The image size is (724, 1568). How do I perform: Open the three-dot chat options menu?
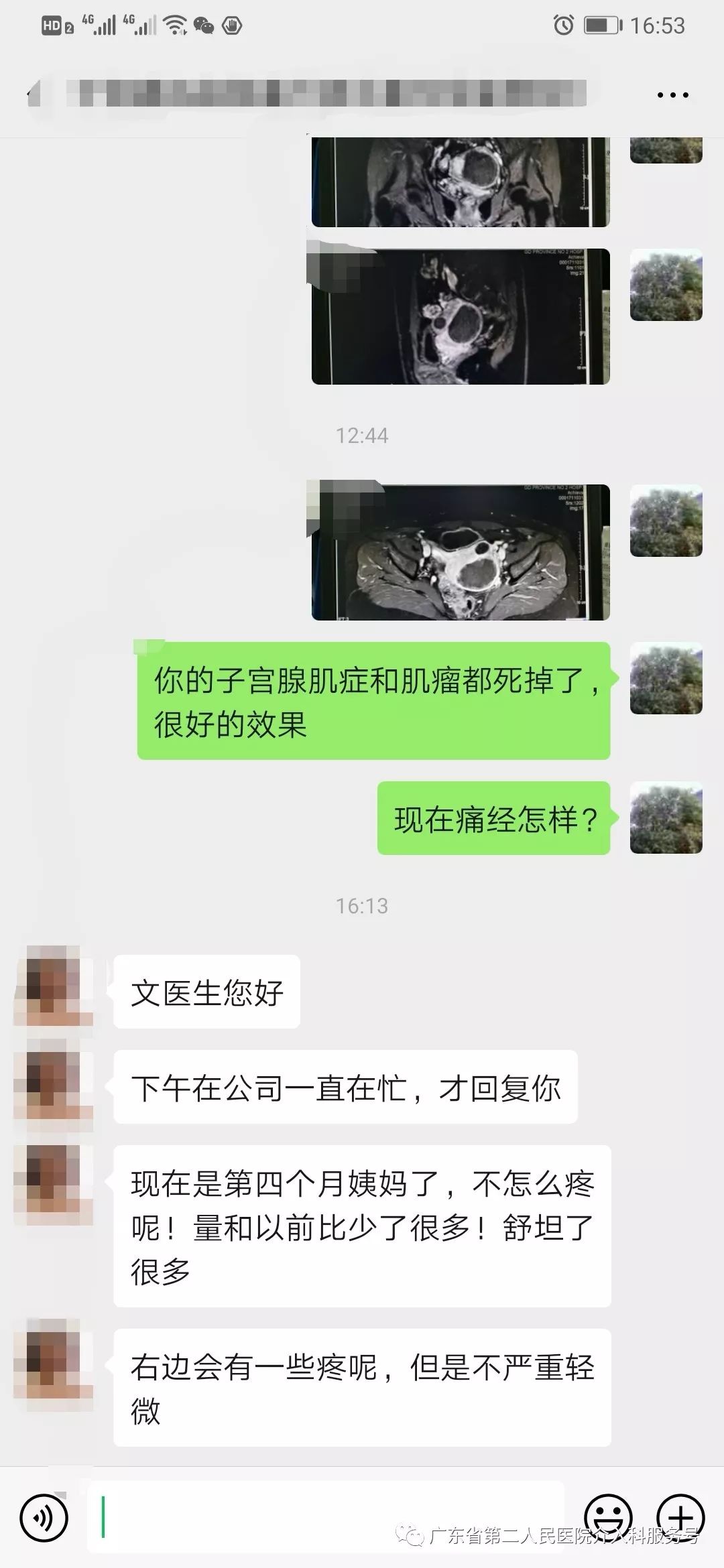672,95
